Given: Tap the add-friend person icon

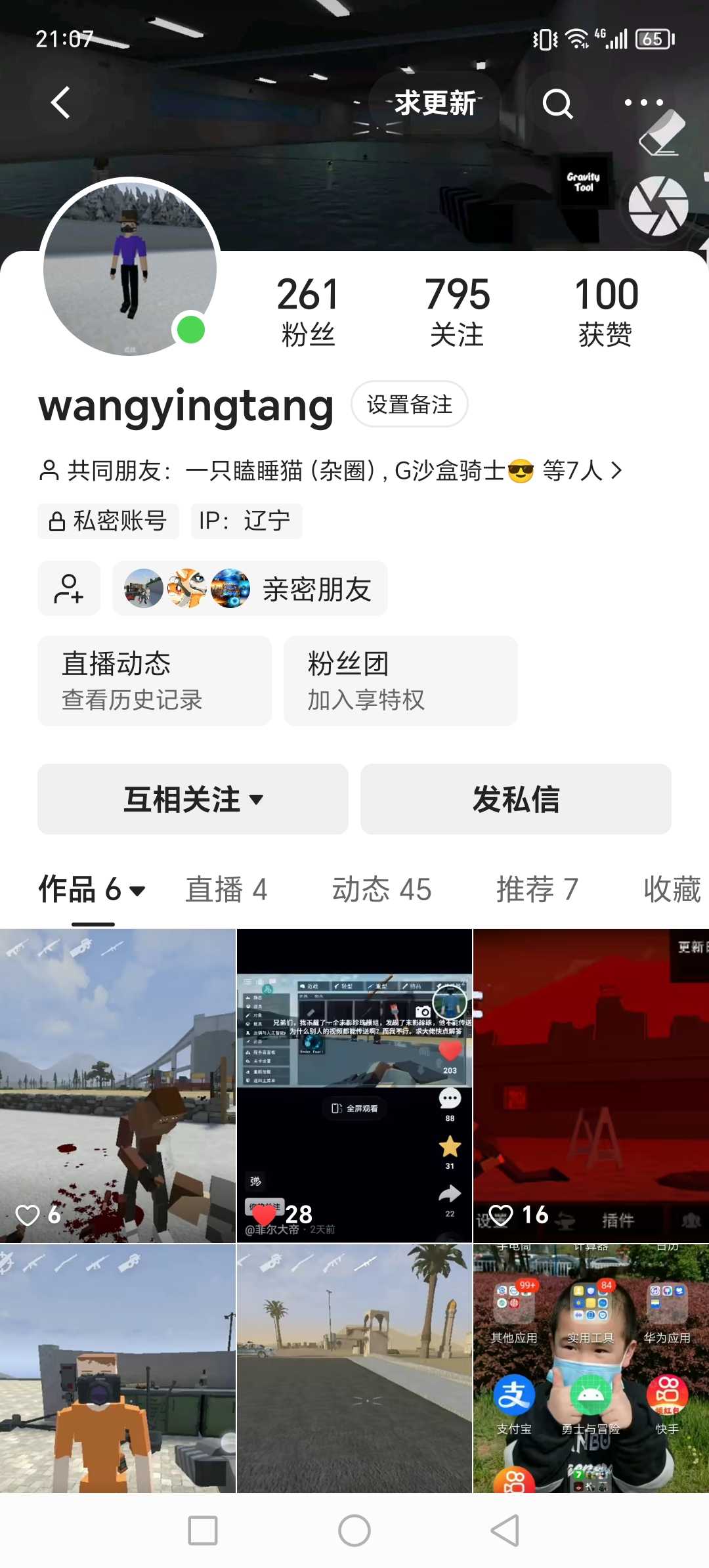Looking at the screenshot, I should pyautogui.click(x=69, y=588).
